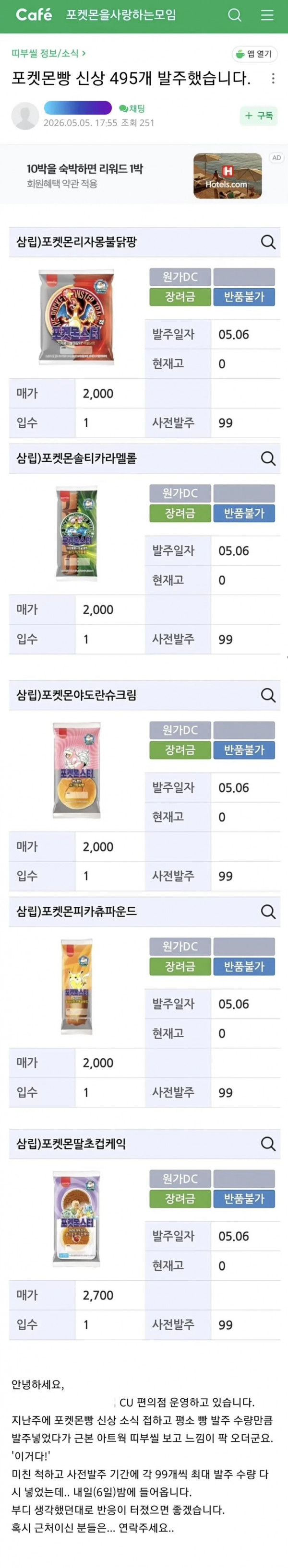Start a 채팅 with the author
288x1568 pixels.
tap(132, 108)
